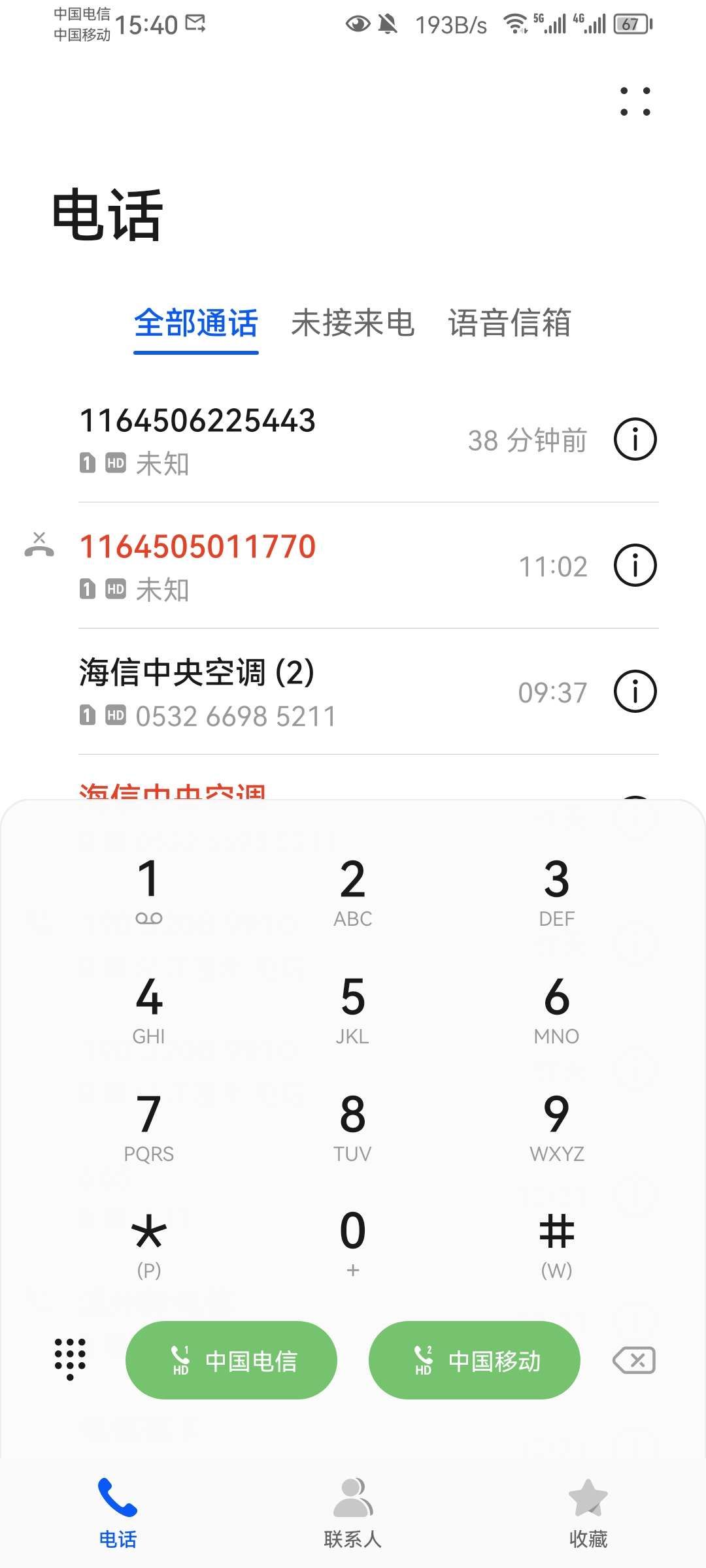Open the 收藏 favorites tab
This screenshot has width=706, height=1568.
(x=588, y=1513)
